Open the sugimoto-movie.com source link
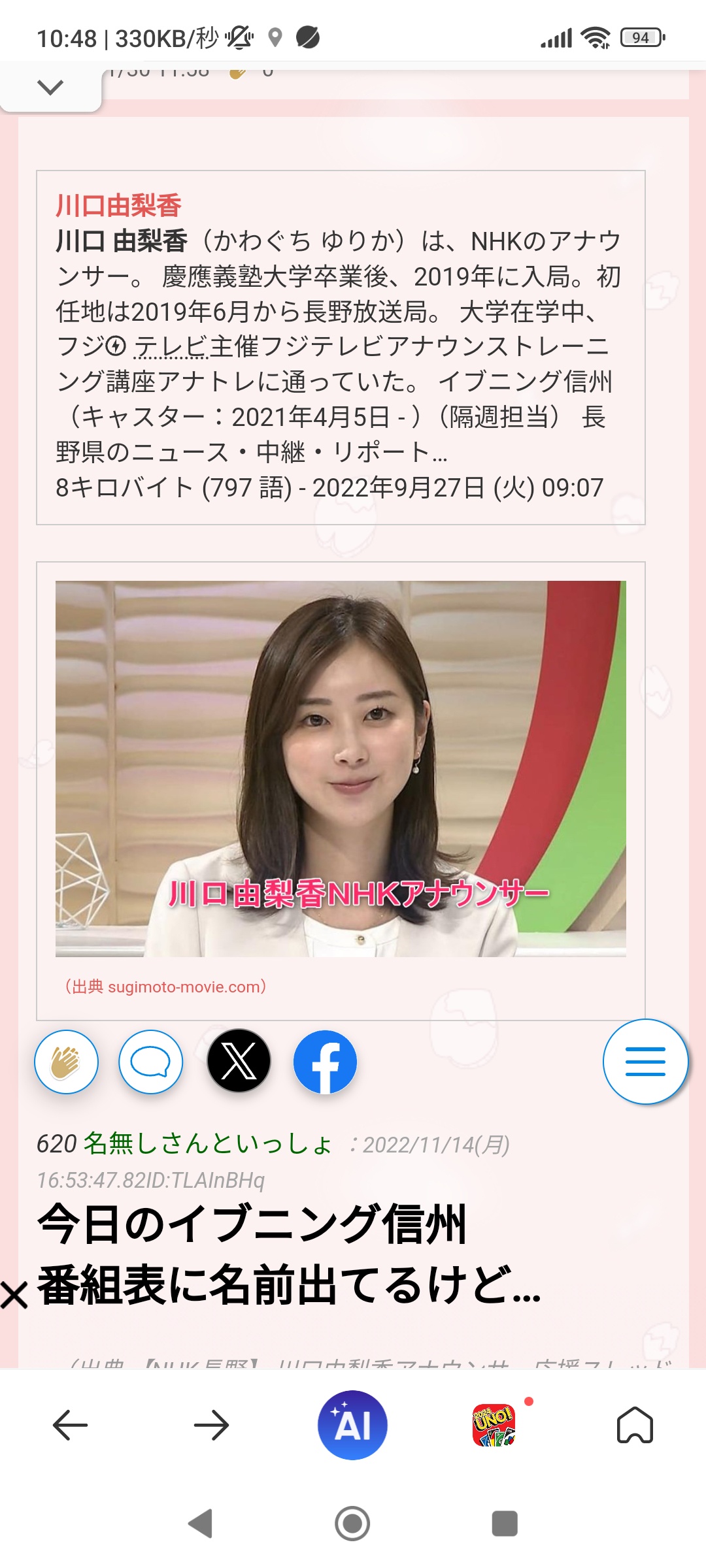The image size is (706, 1568). [x=165, y=987]
